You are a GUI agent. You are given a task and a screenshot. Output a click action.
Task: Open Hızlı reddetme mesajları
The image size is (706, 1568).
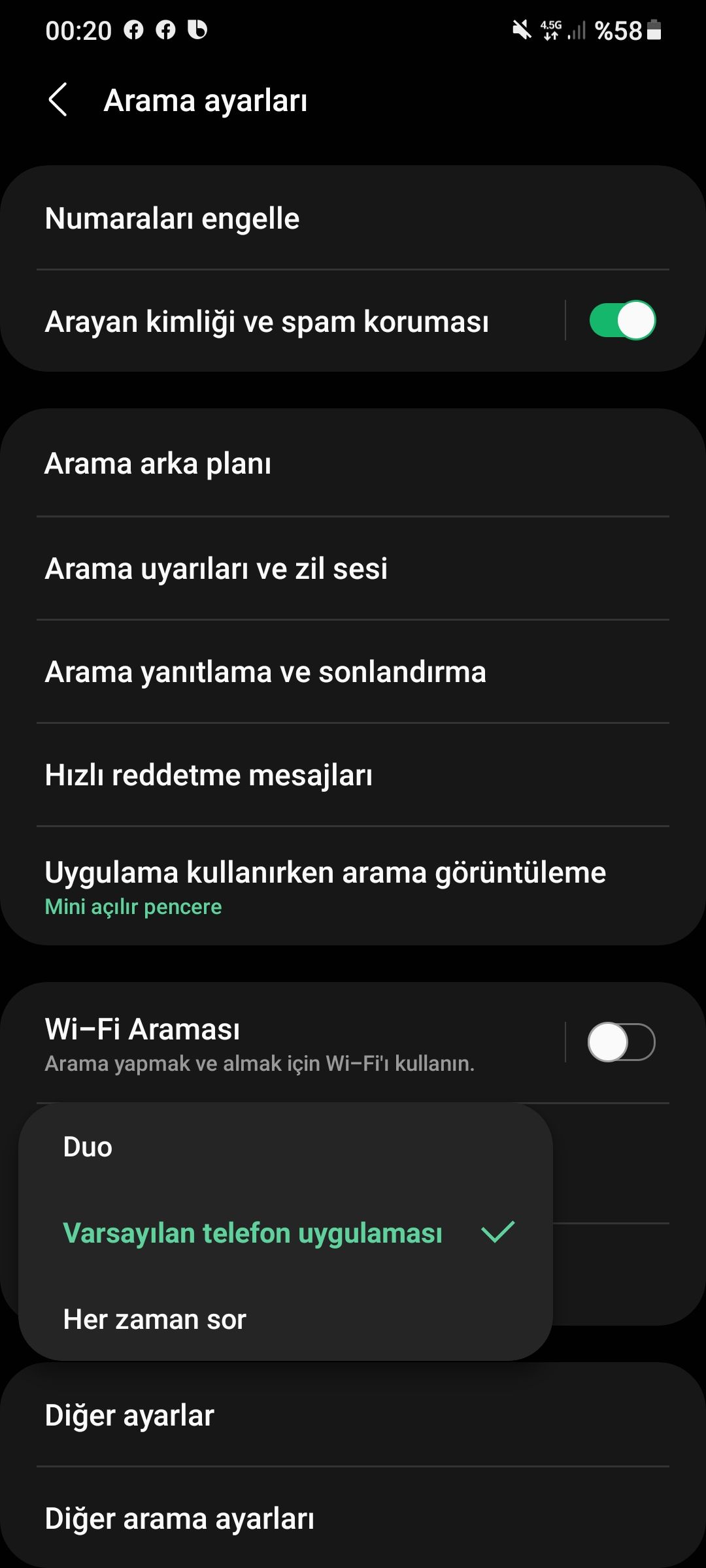coord(353,775)
